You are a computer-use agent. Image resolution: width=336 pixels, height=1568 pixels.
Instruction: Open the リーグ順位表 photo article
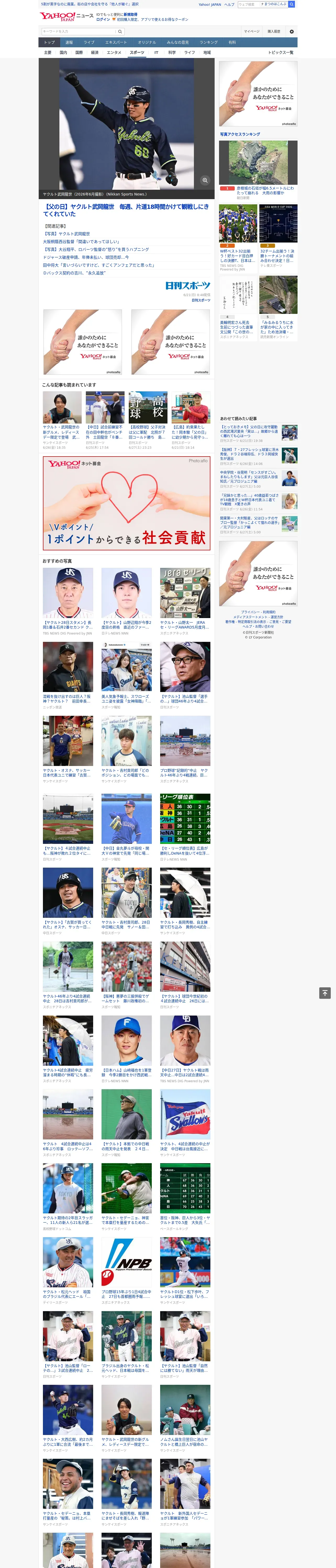[x=185, y=827]
